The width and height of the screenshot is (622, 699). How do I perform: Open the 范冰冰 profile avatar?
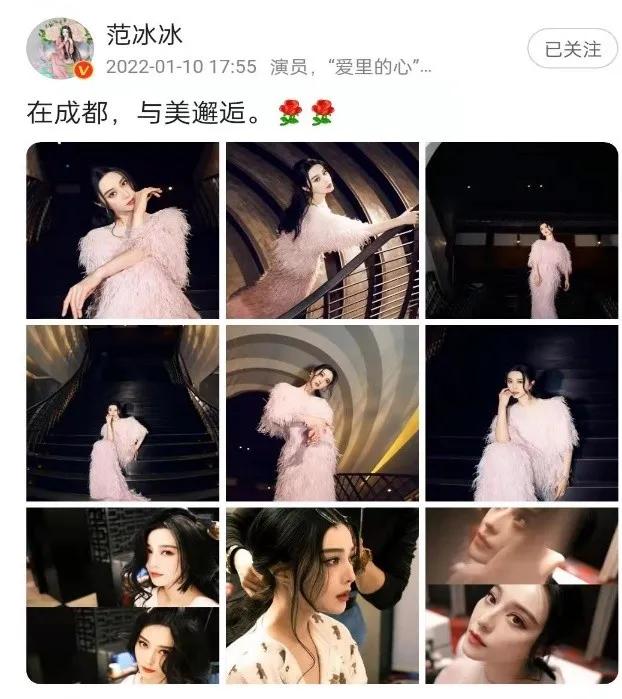pos(60,47)
